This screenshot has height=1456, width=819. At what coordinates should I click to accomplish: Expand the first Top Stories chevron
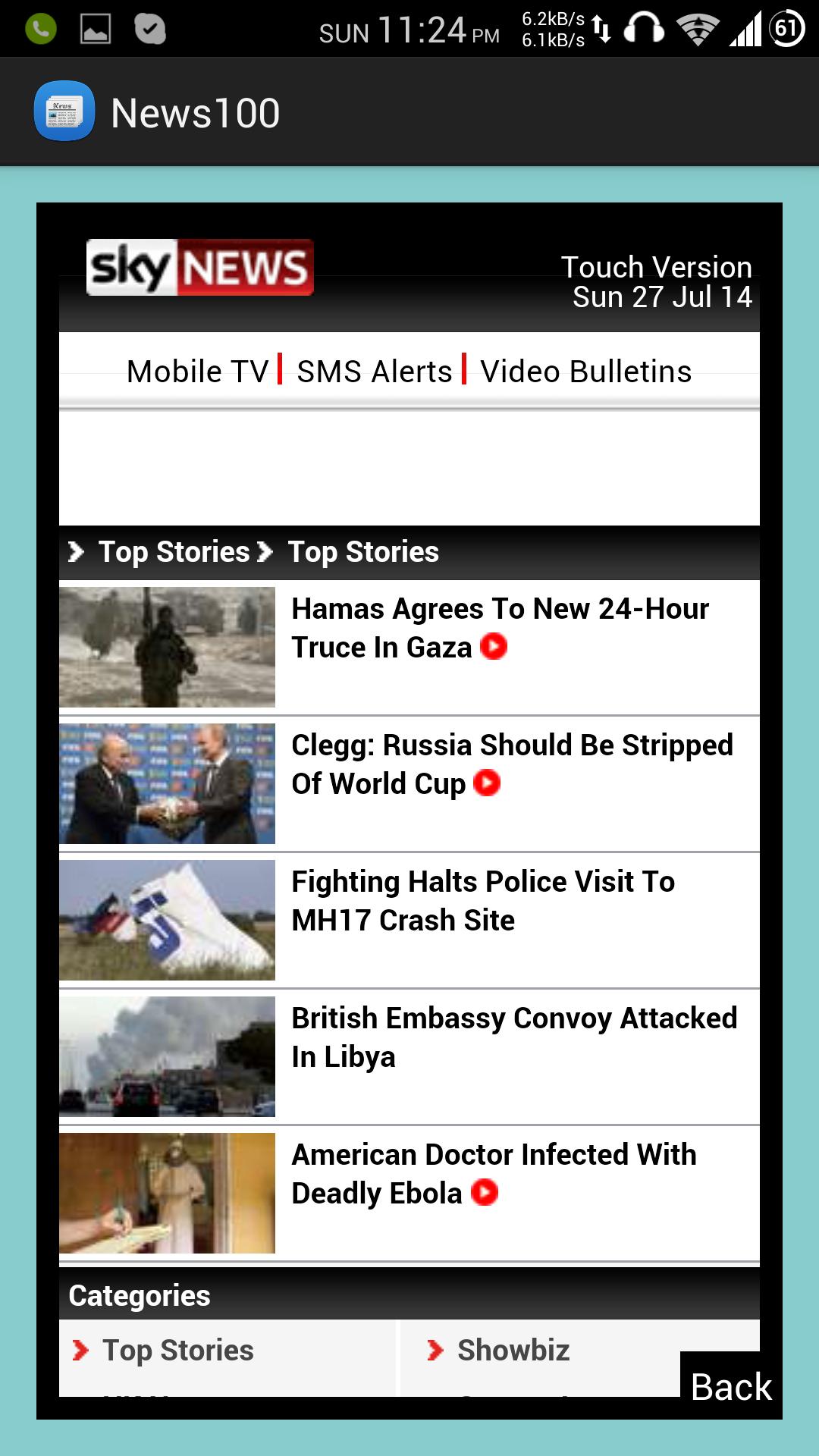pos(75,551)
